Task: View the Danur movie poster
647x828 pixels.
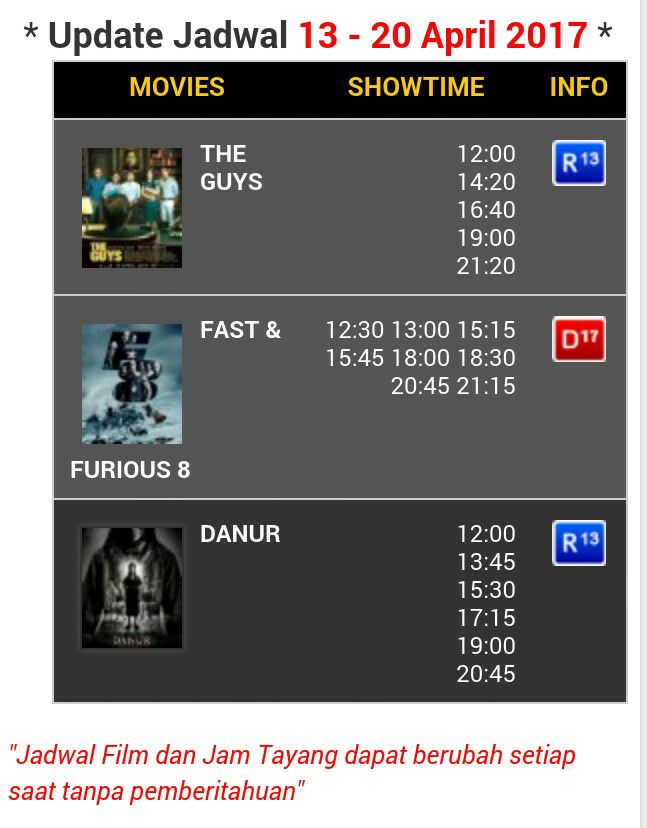Action: tap(132, 588)
